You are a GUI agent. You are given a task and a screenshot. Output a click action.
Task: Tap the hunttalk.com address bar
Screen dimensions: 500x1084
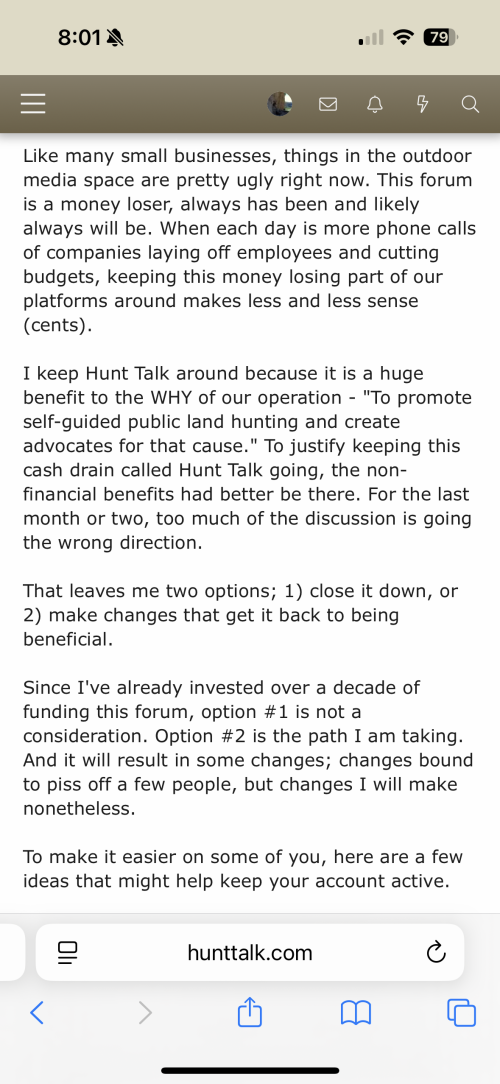(x=250, y=953)
